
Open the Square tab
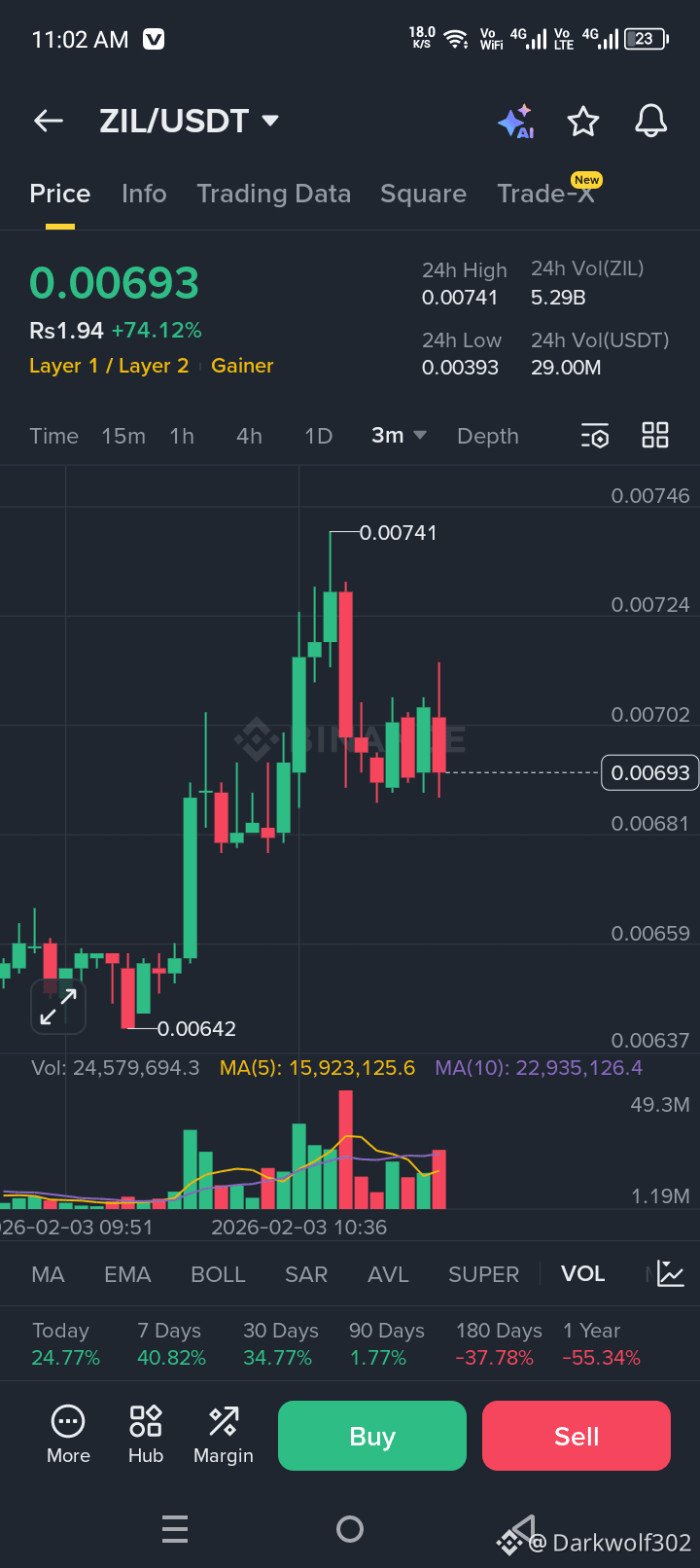click(423, 194)
